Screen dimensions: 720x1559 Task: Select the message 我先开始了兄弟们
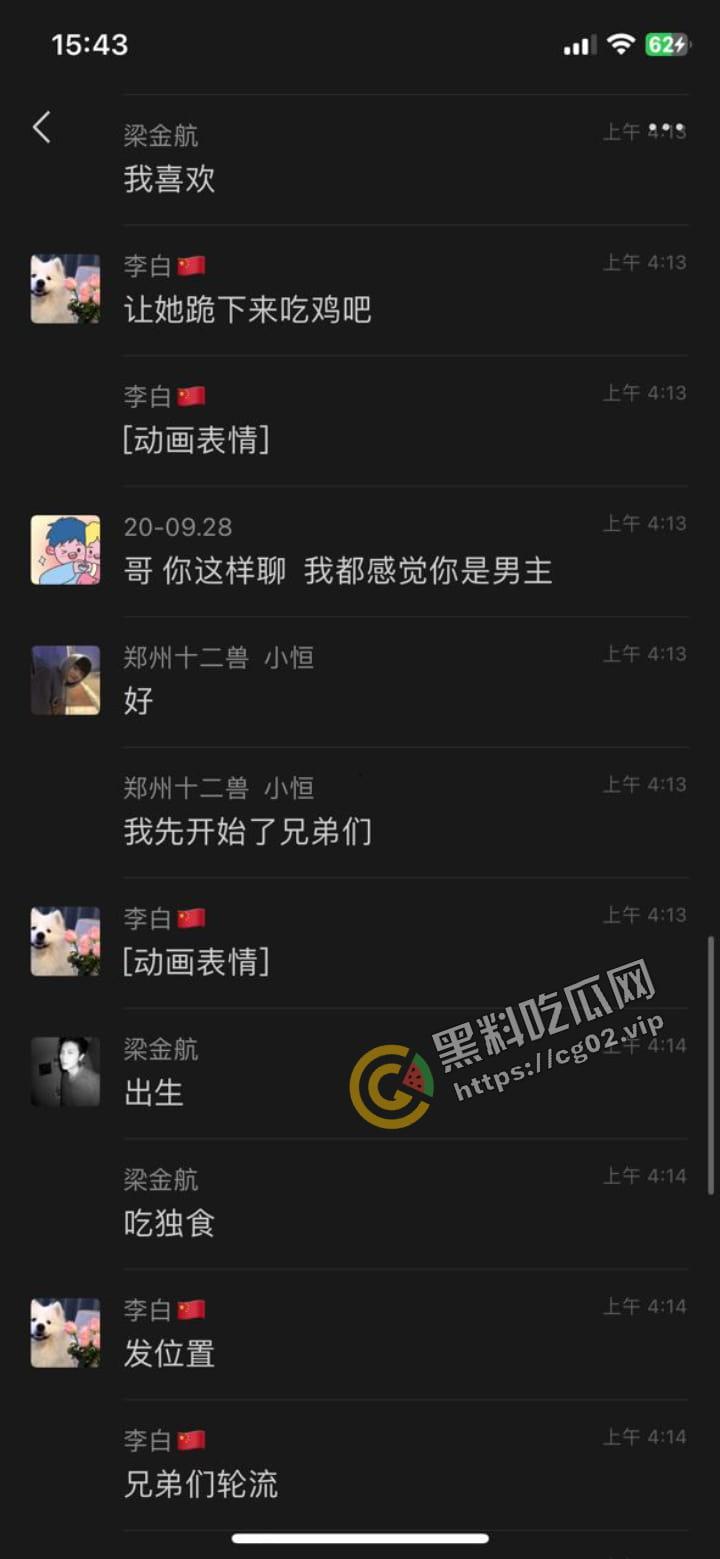click(248, 833)
